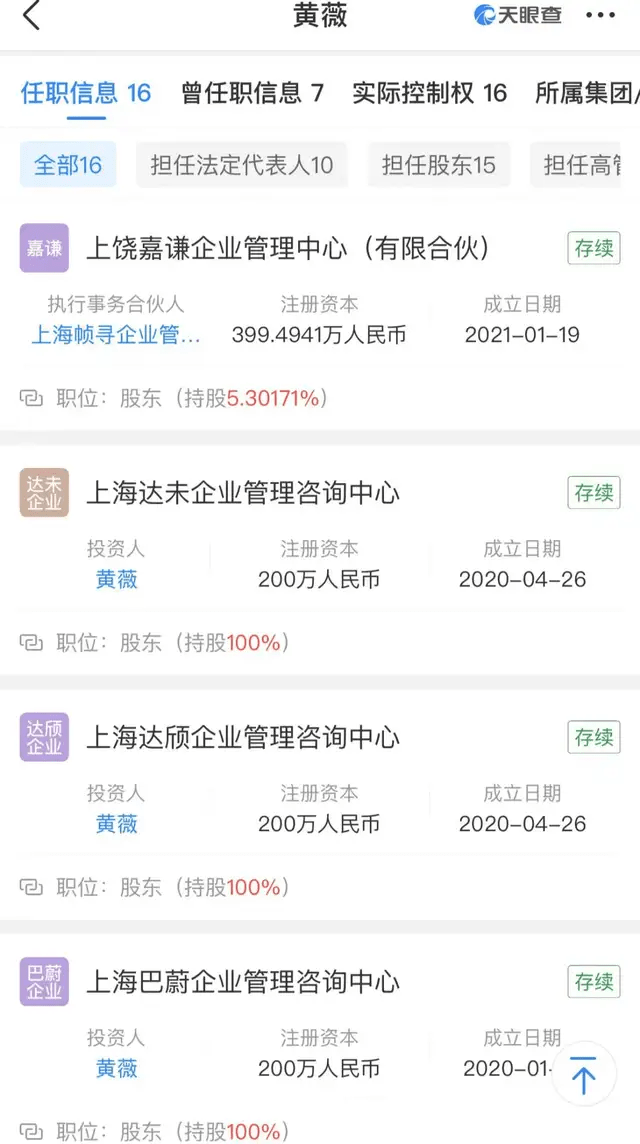This screenshot has height=1144, width=640.
Task: Switch to the 实际控制权 16 tab
Action: coord(430,93)
